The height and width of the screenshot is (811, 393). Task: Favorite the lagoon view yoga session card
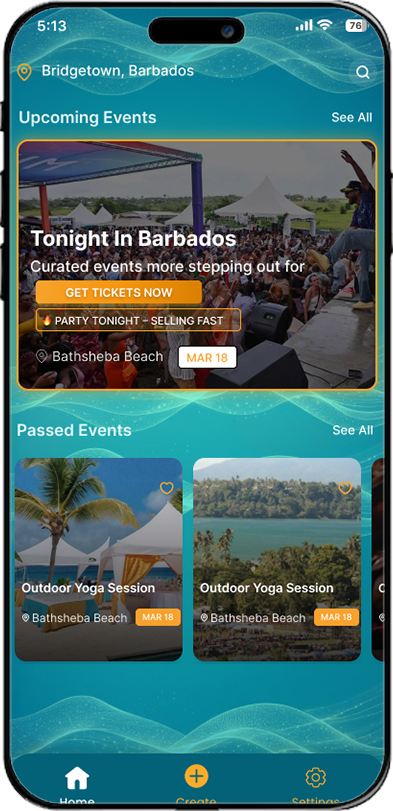tap(345, 488)
